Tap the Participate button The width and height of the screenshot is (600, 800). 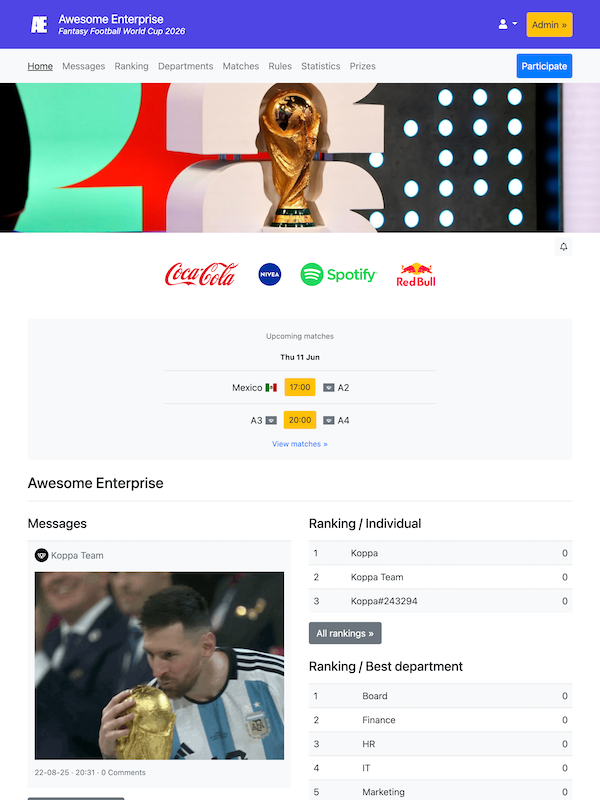(x=544, y=66)
